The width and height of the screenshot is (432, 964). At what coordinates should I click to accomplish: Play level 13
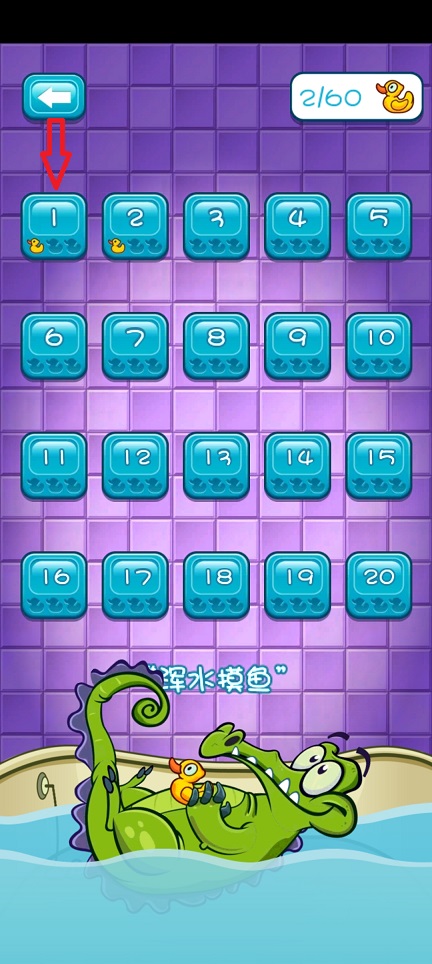216,466
